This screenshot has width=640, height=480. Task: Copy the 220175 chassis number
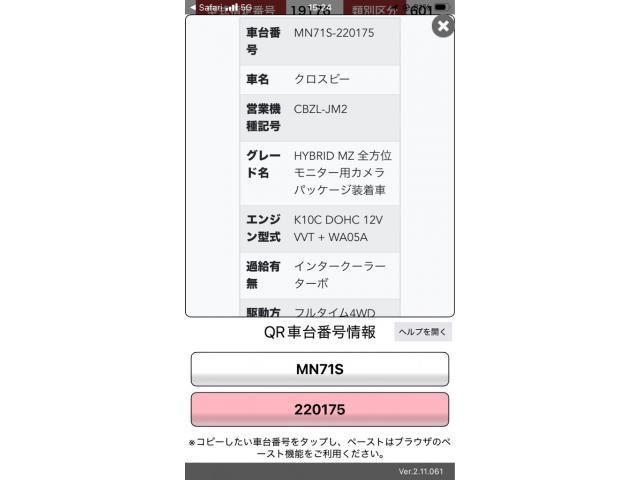click(320, 409)
